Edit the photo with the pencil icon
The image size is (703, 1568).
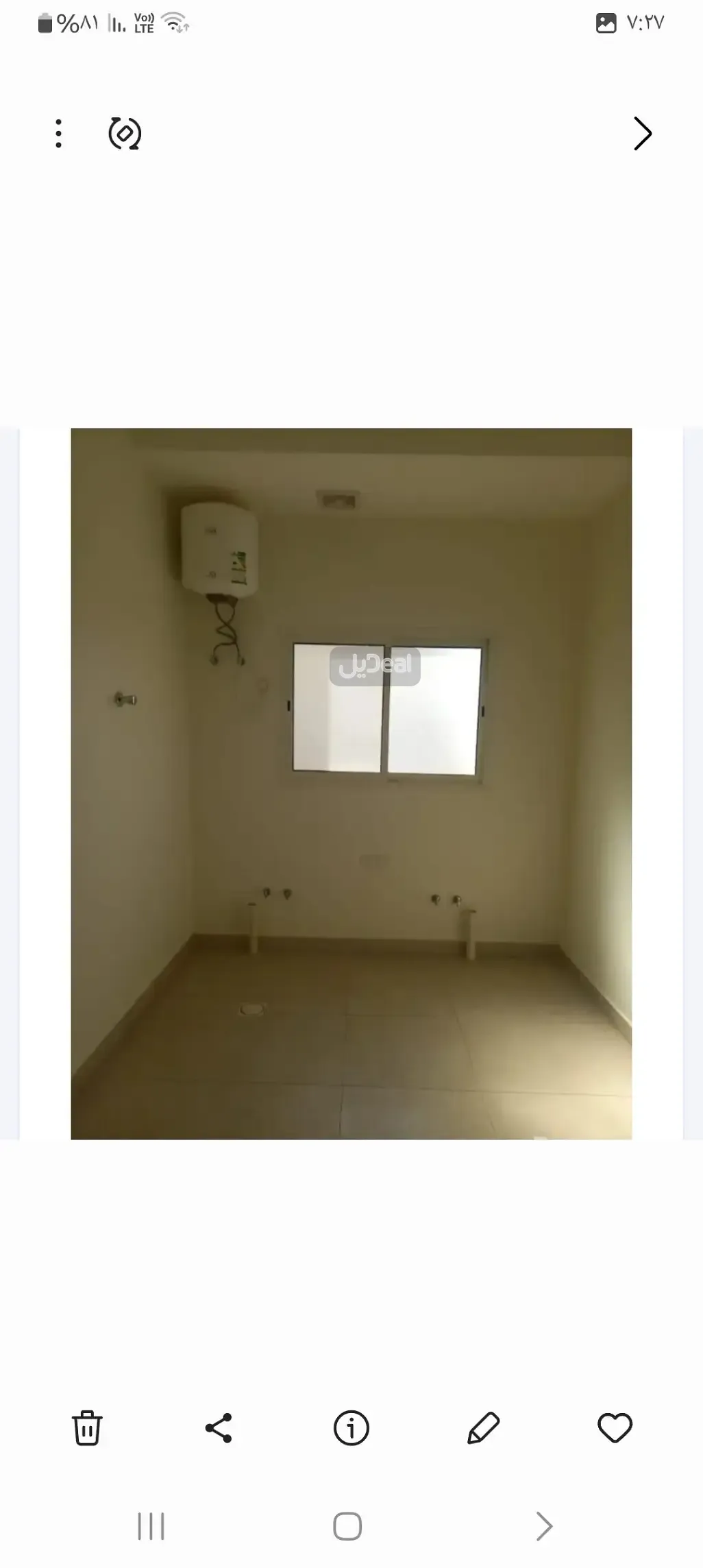(x=483, y=1428)
